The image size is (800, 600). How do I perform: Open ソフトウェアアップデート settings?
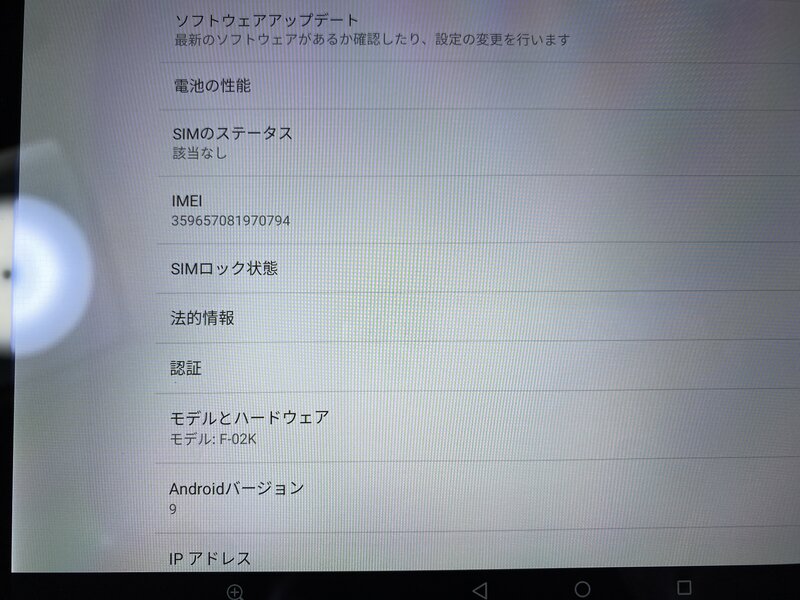[370, 29]
